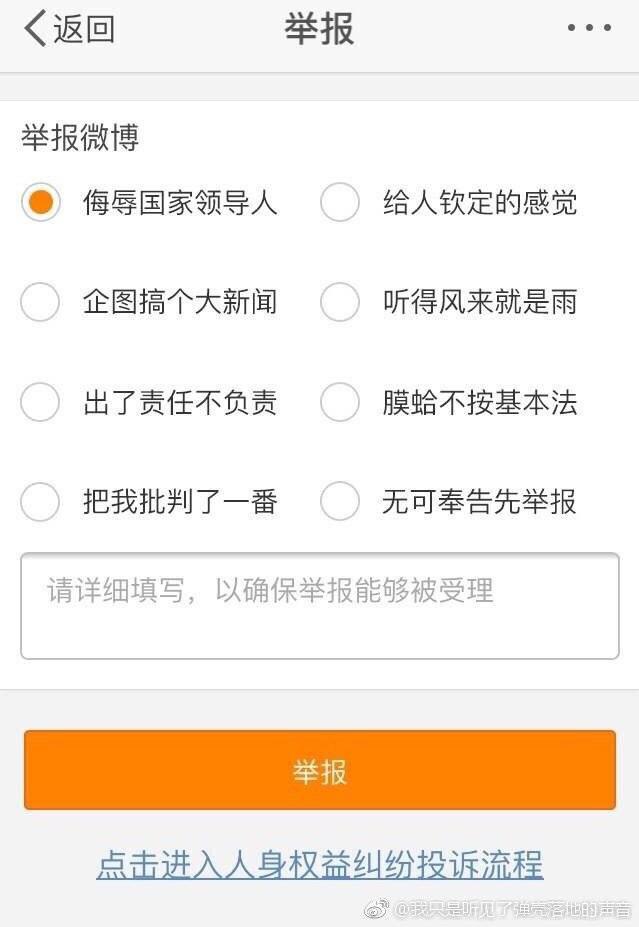Select 企图搞个大新闻 radio option

tap(41, 302)
